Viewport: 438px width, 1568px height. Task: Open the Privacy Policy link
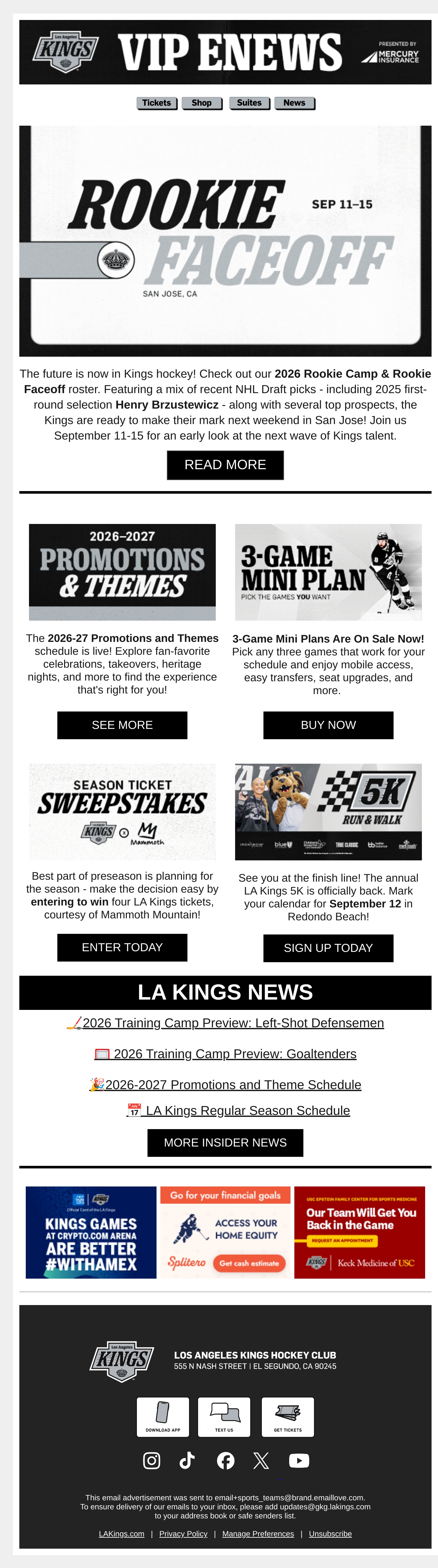point(183,1534)
